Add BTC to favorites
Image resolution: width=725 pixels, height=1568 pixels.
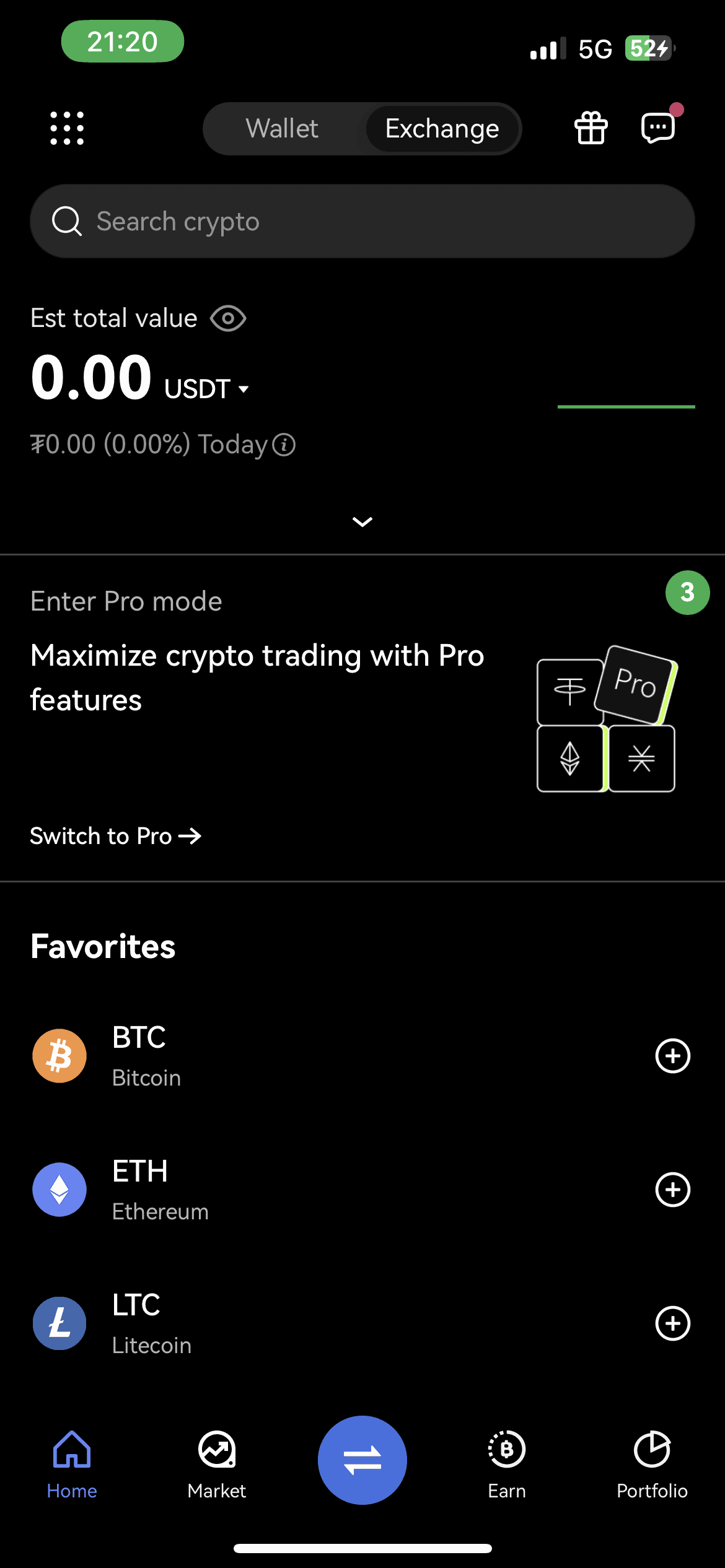672,1056
